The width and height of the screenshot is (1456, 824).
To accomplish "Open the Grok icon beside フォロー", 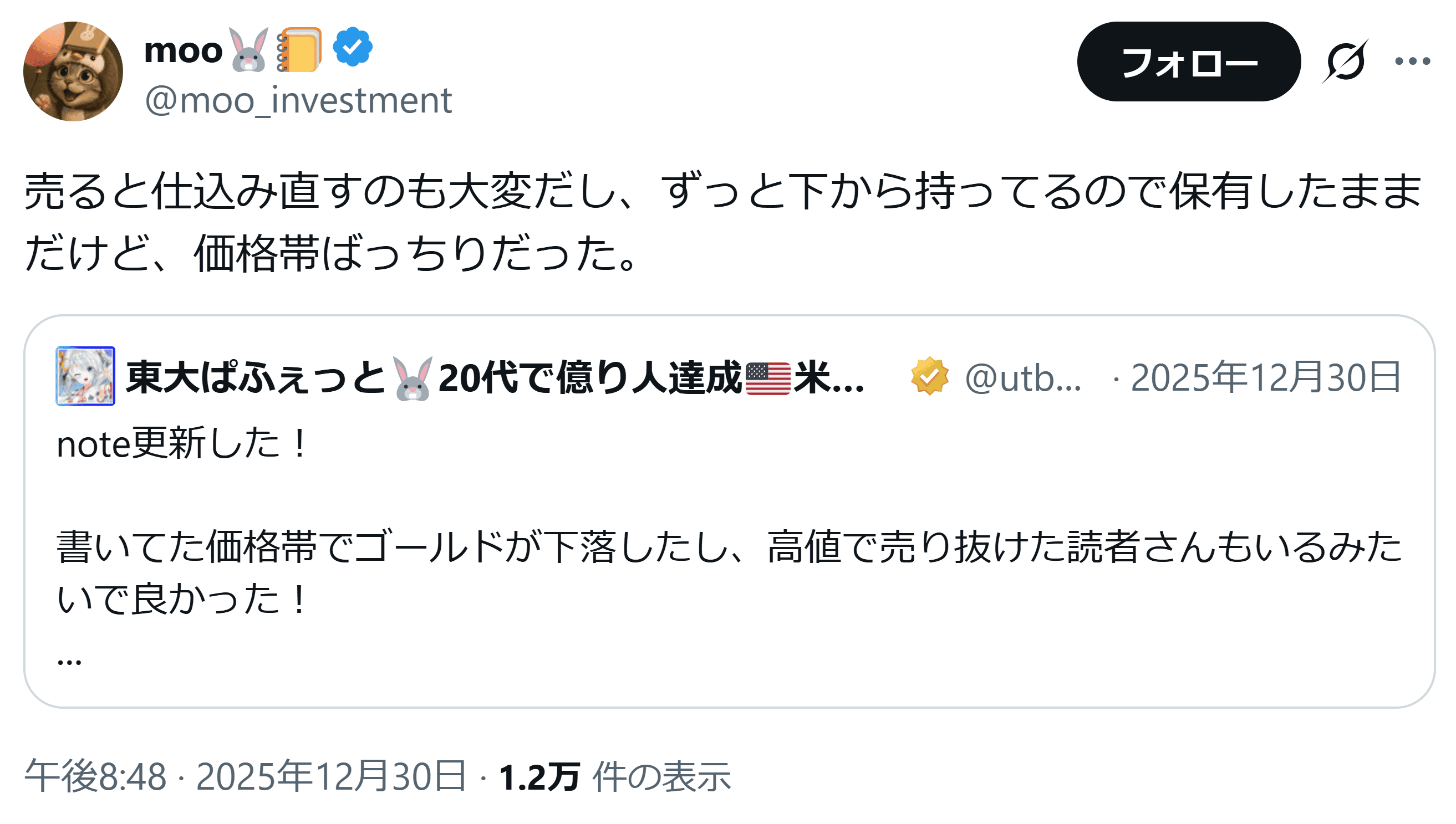I will pyautogui.click(x=1345, y=61).
